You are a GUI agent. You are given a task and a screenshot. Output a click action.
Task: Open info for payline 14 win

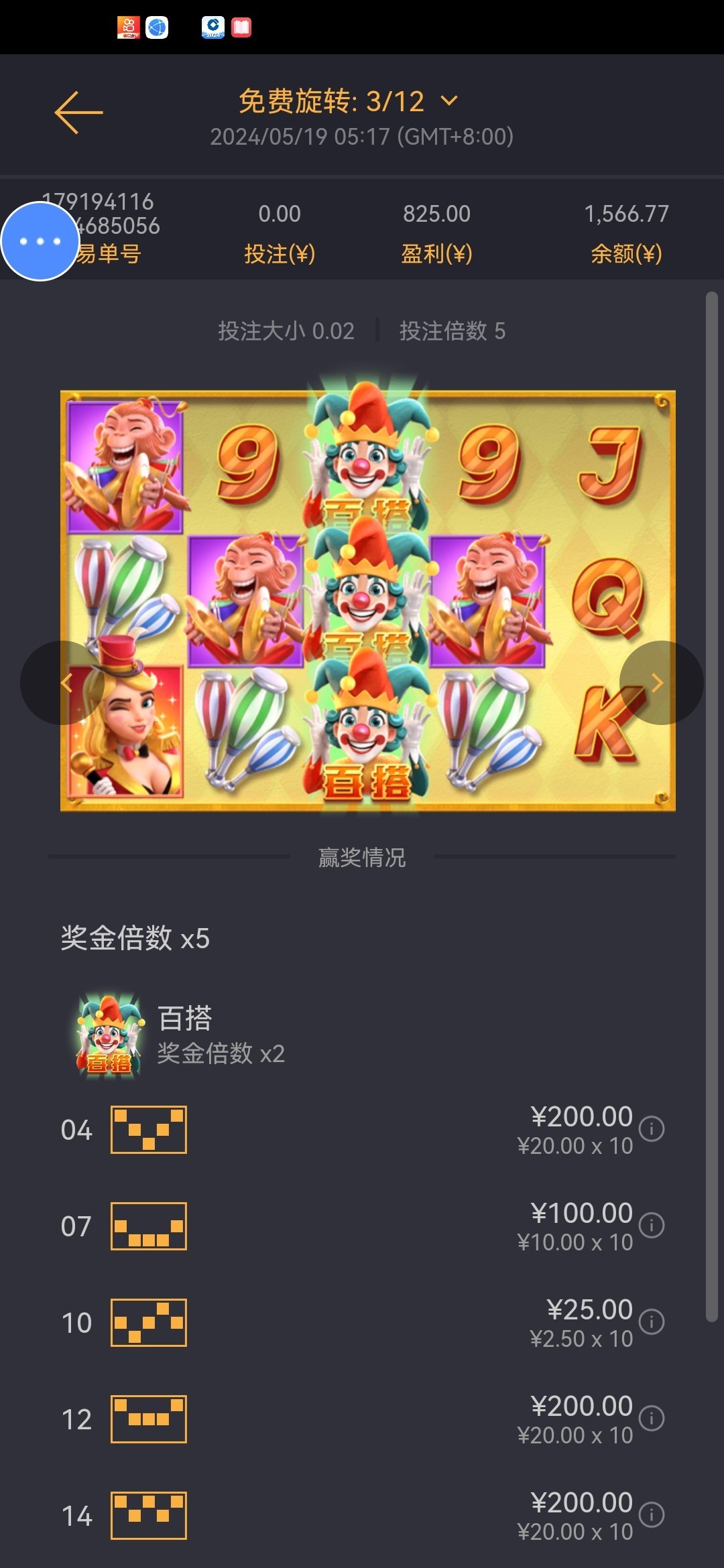tap(651, 1515)
